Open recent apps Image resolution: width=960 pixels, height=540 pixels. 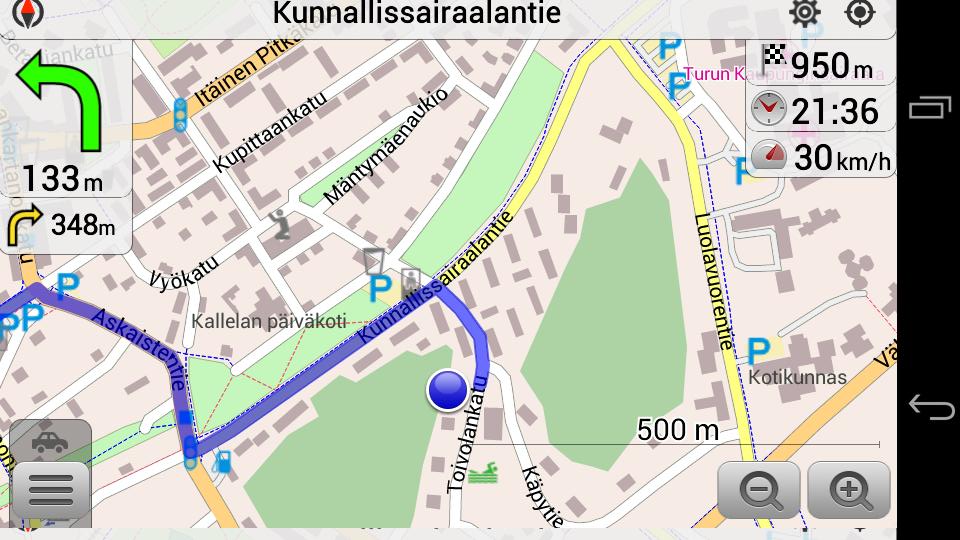(931, 108)
